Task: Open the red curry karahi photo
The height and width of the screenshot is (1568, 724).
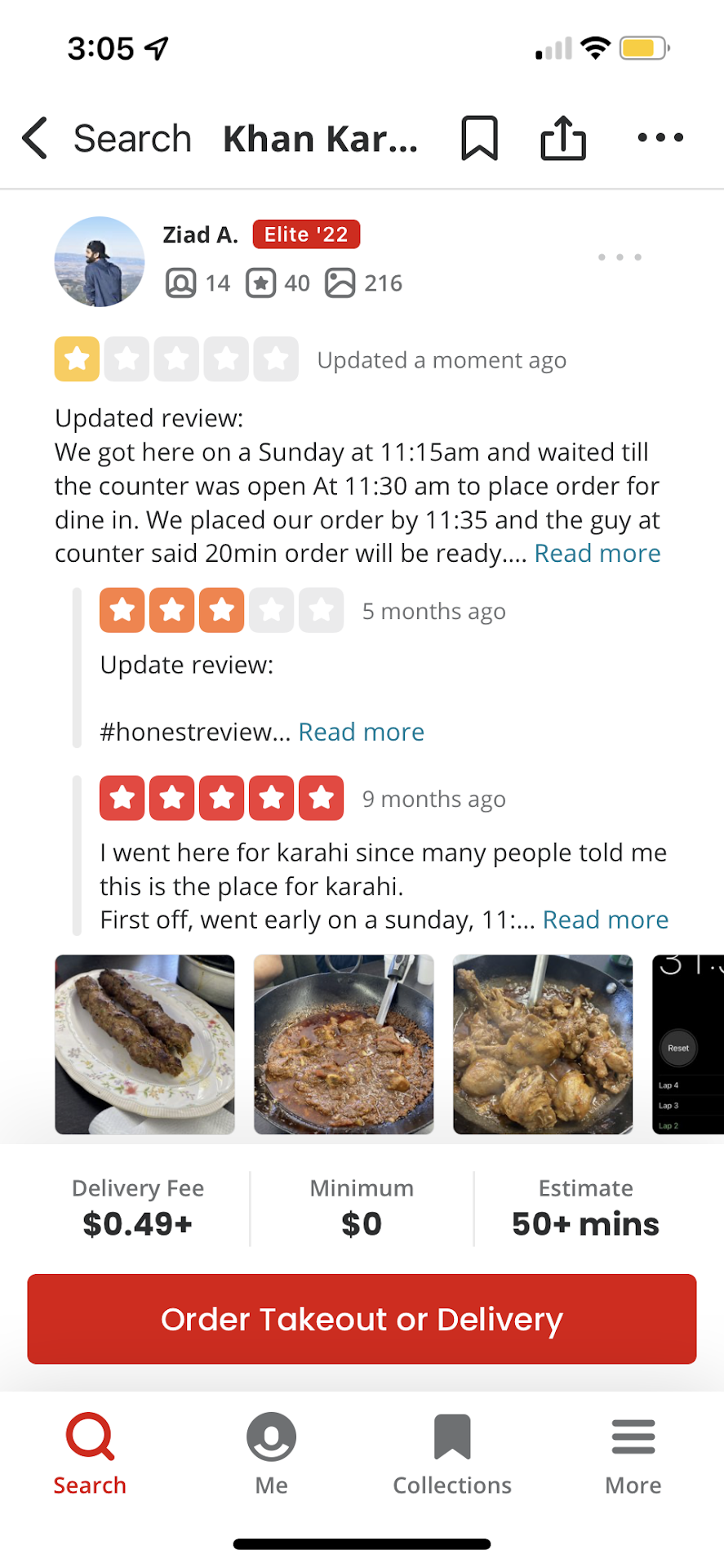Action: tap(344, 1045)
